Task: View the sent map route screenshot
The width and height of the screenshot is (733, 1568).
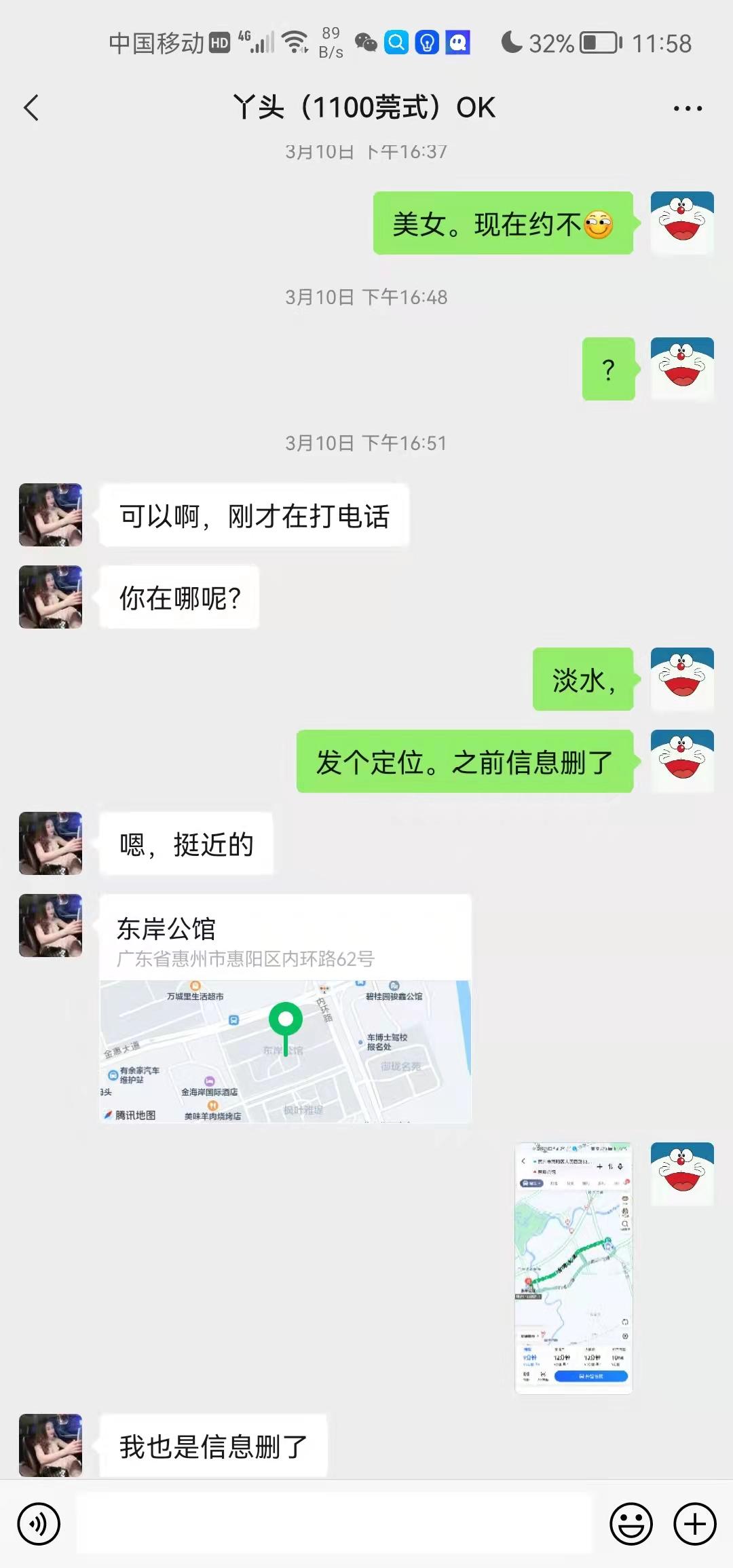Action: (x=574, y=1268)
